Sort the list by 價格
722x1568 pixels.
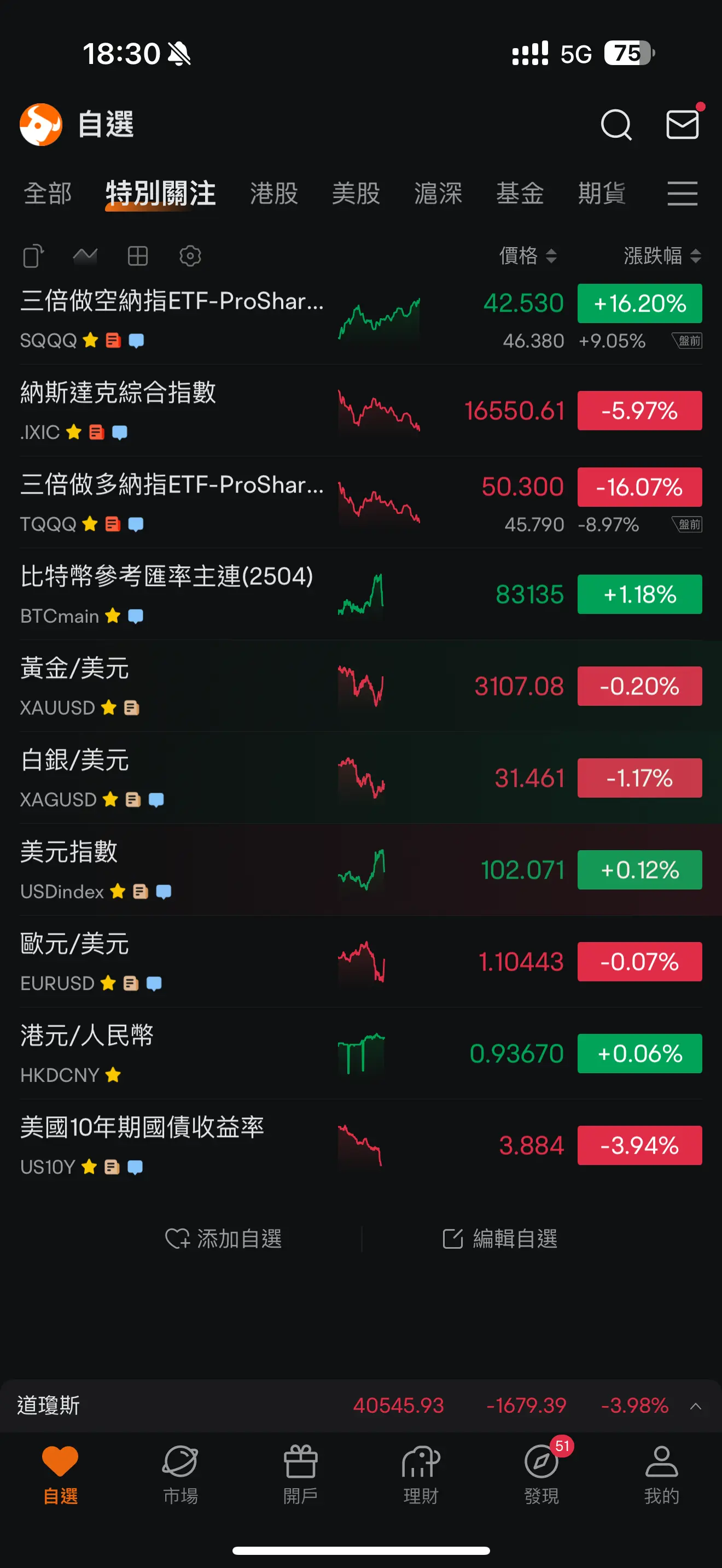click(x=528, y=256)
